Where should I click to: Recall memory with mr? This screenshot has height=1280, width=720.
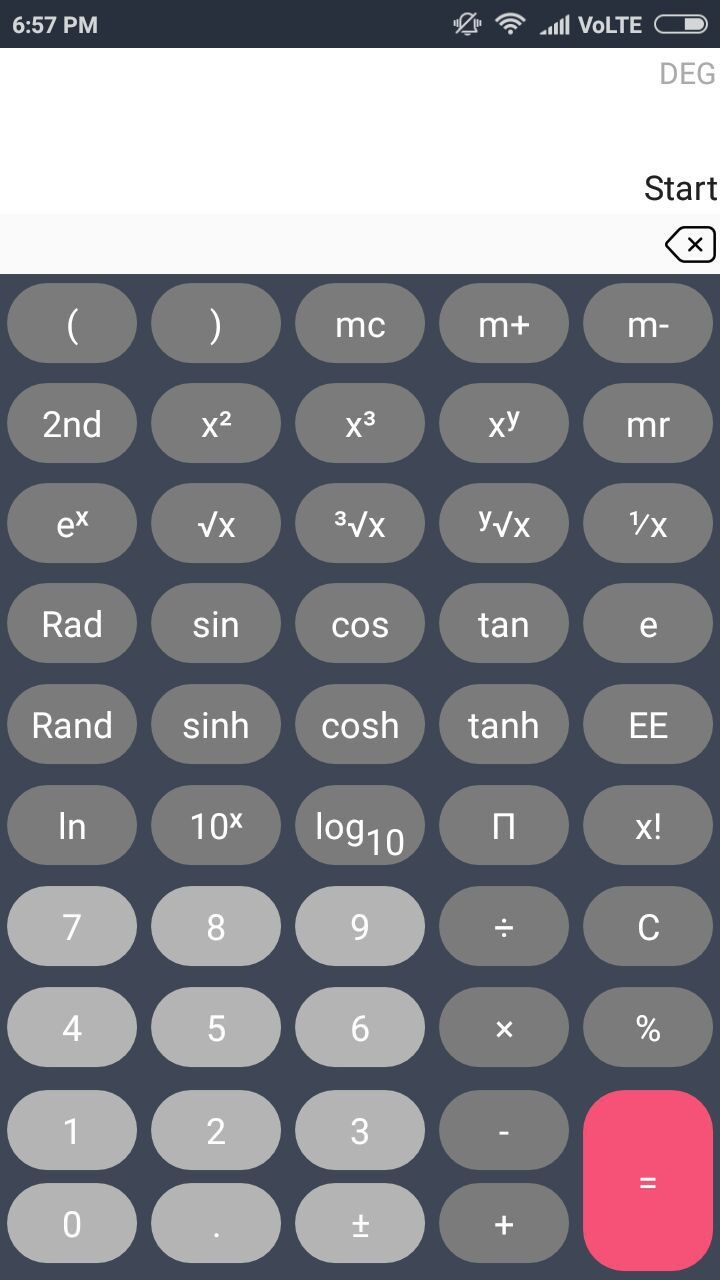(648, 424)
